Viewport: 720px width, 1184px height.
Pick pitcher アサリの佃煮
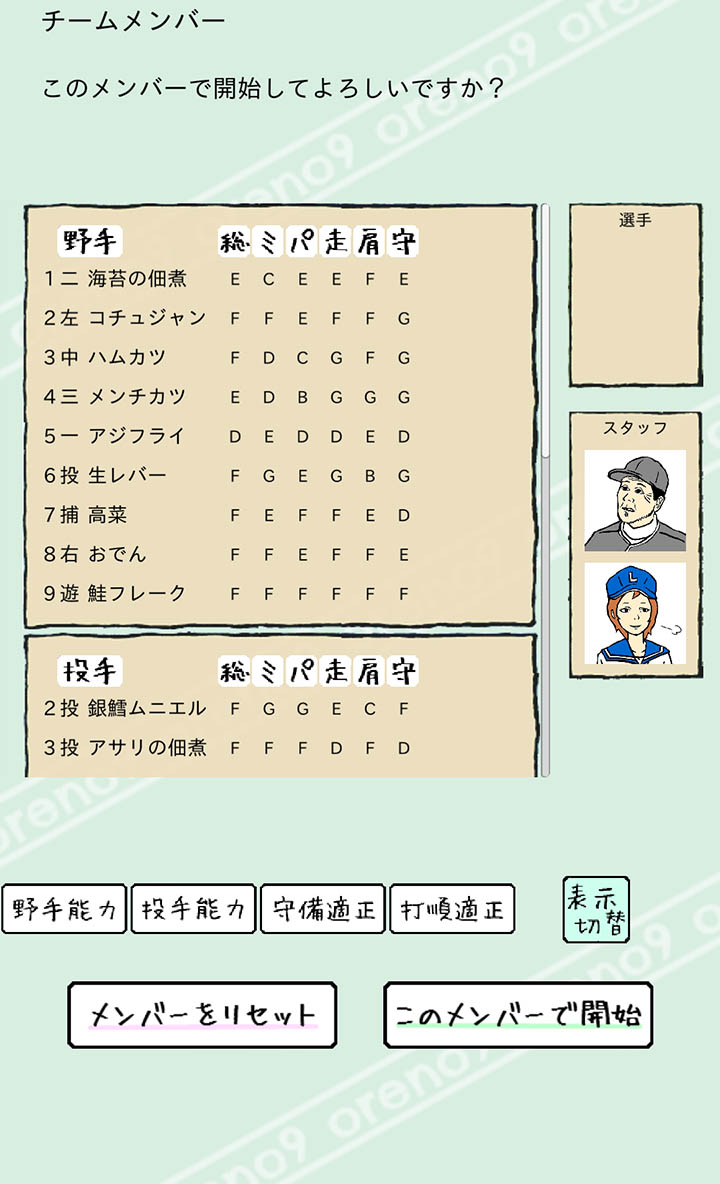(147, 747)
